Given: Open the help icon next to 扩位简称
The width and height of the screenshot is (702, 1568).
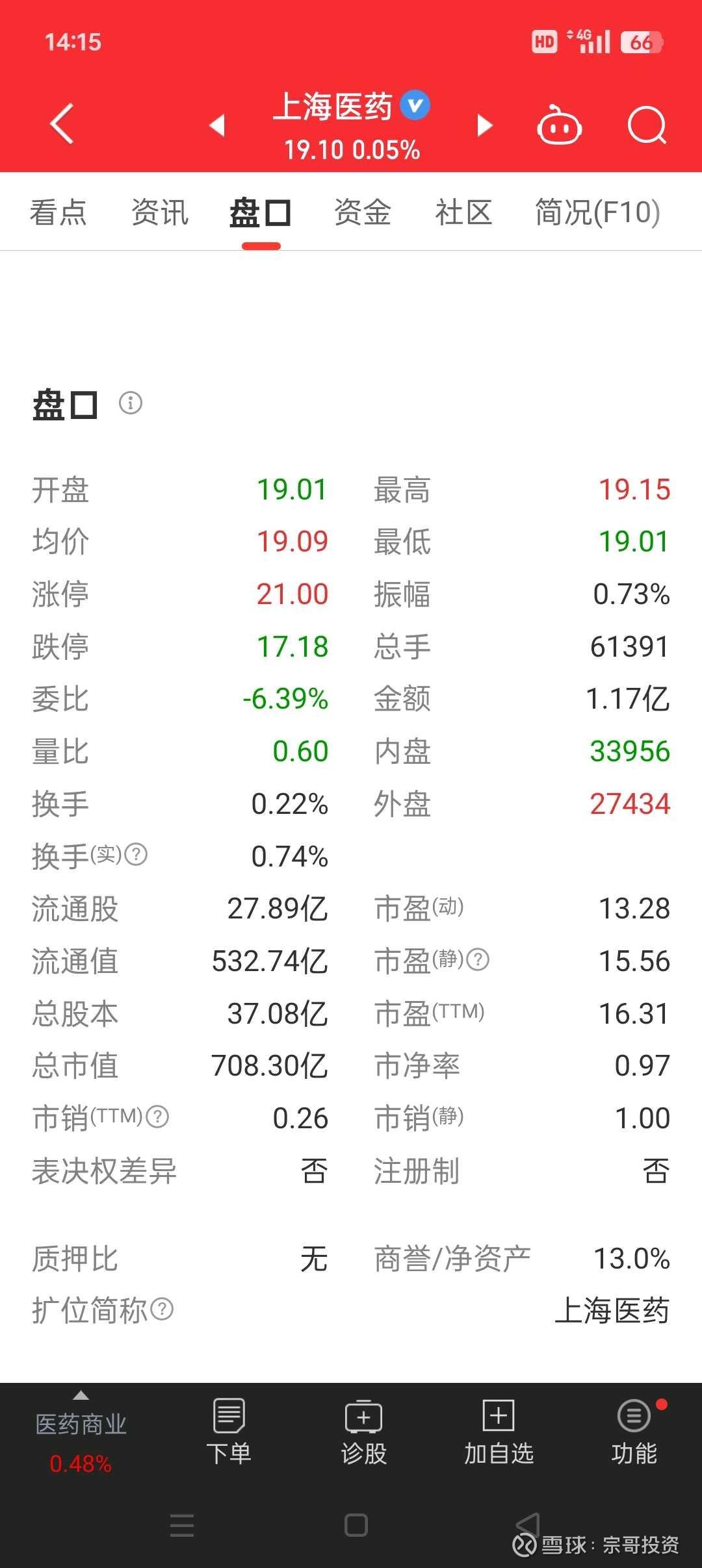Looking at the screenshot, I should pos(162,1309).
